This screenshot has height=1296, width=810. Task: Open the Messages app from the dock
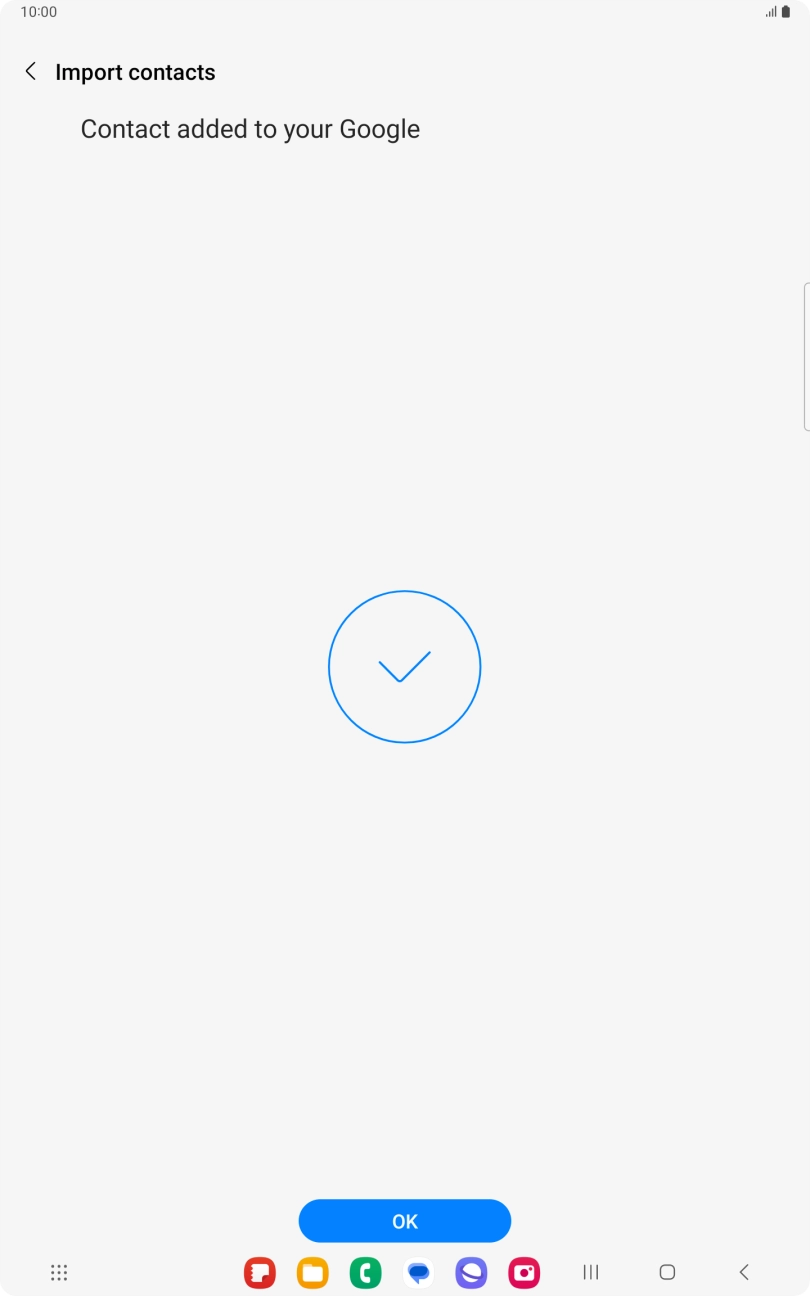418,1272
